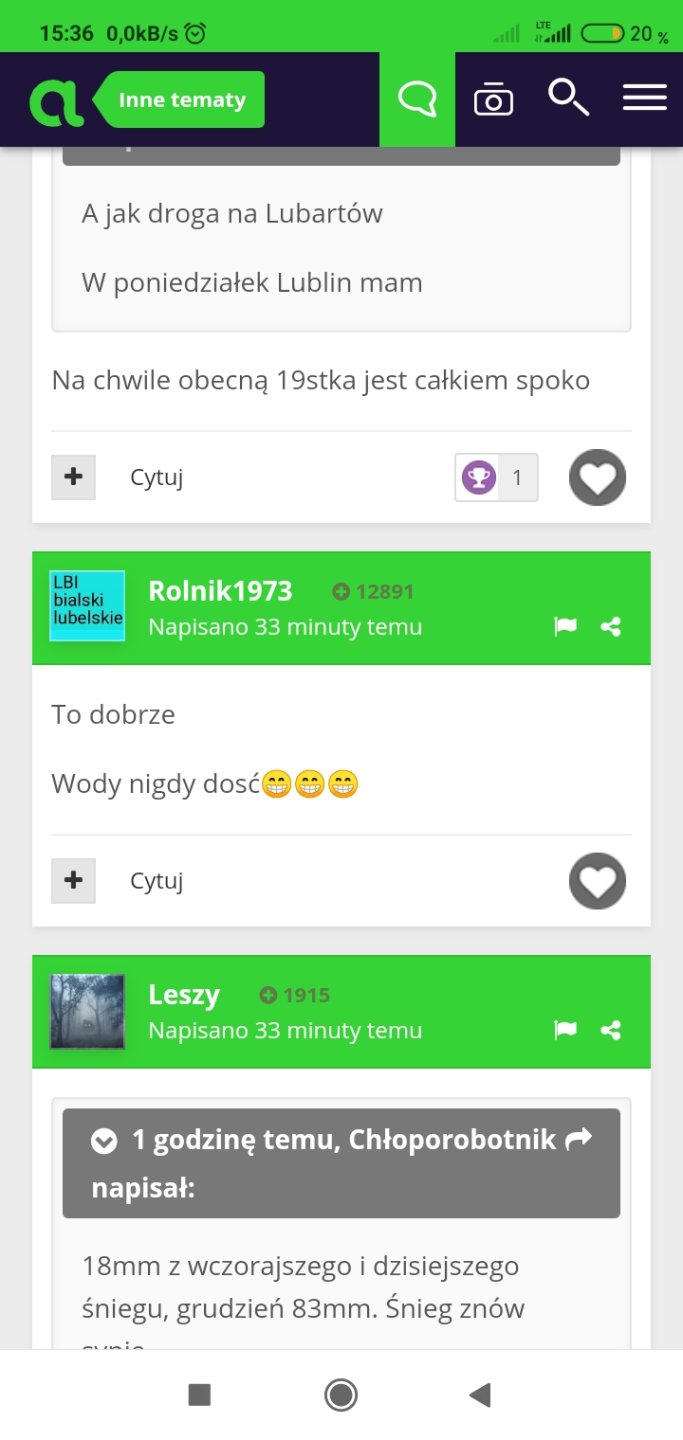Quote Rolnik1973's post with Cytuj
The image size is (683, 1440).
tap(157, 881)
